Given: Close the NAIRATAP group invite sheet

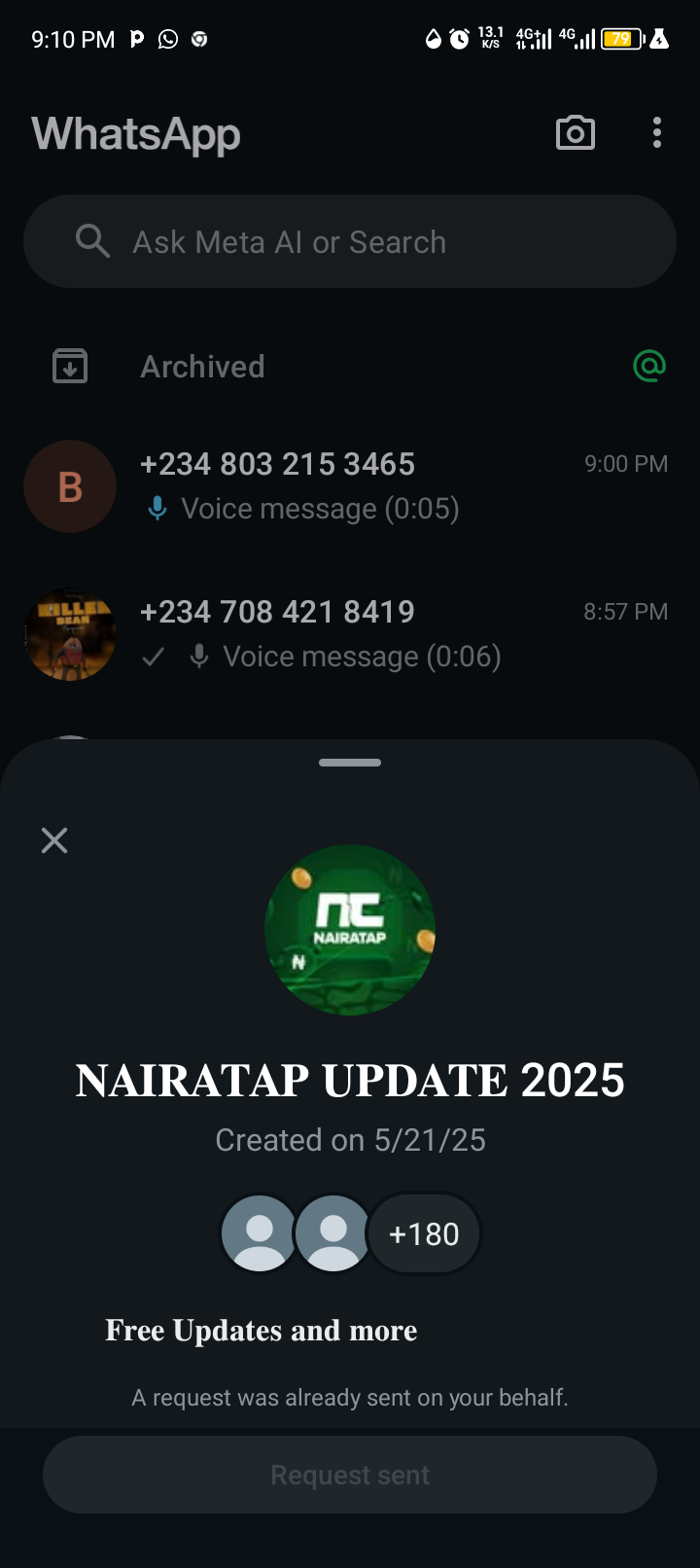Looking at the screenshot, I should 54,840.
